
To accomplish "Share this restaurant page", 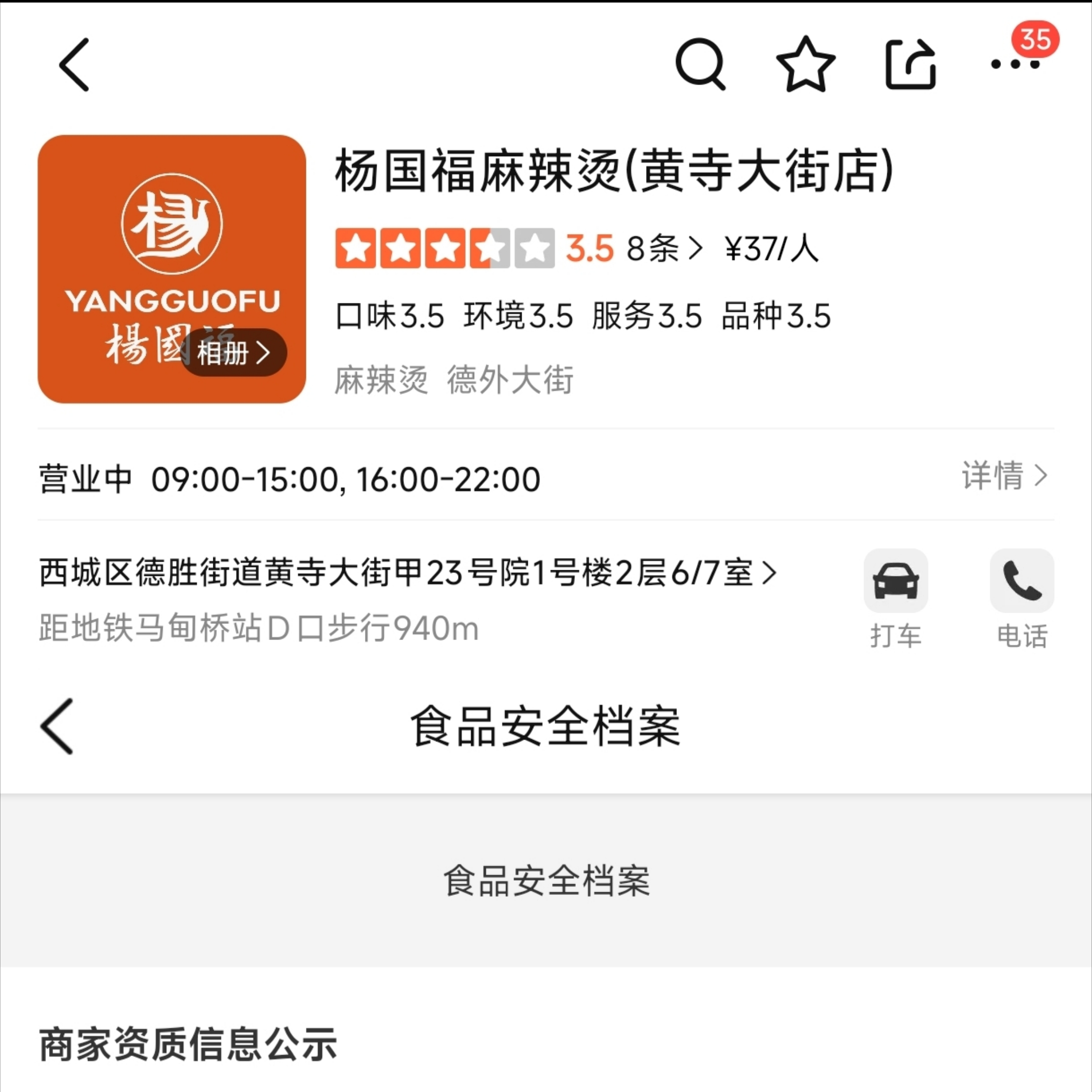I will [x=910, y=64].
